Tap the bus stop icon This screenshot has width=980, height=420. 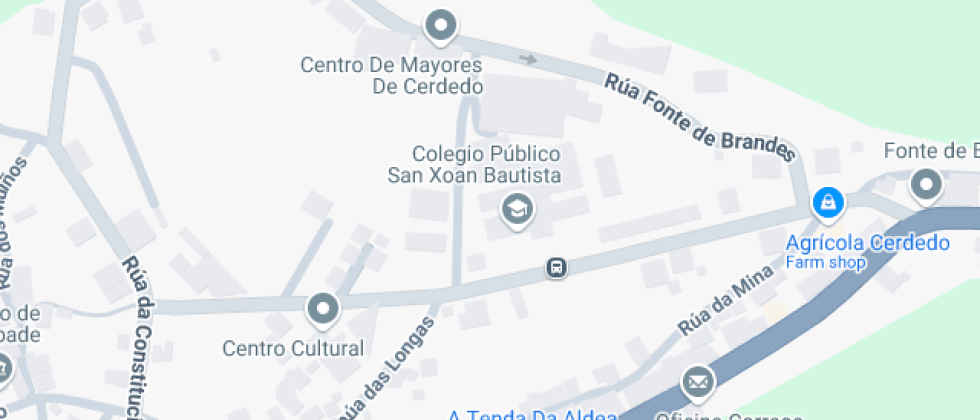pos(556,267)
